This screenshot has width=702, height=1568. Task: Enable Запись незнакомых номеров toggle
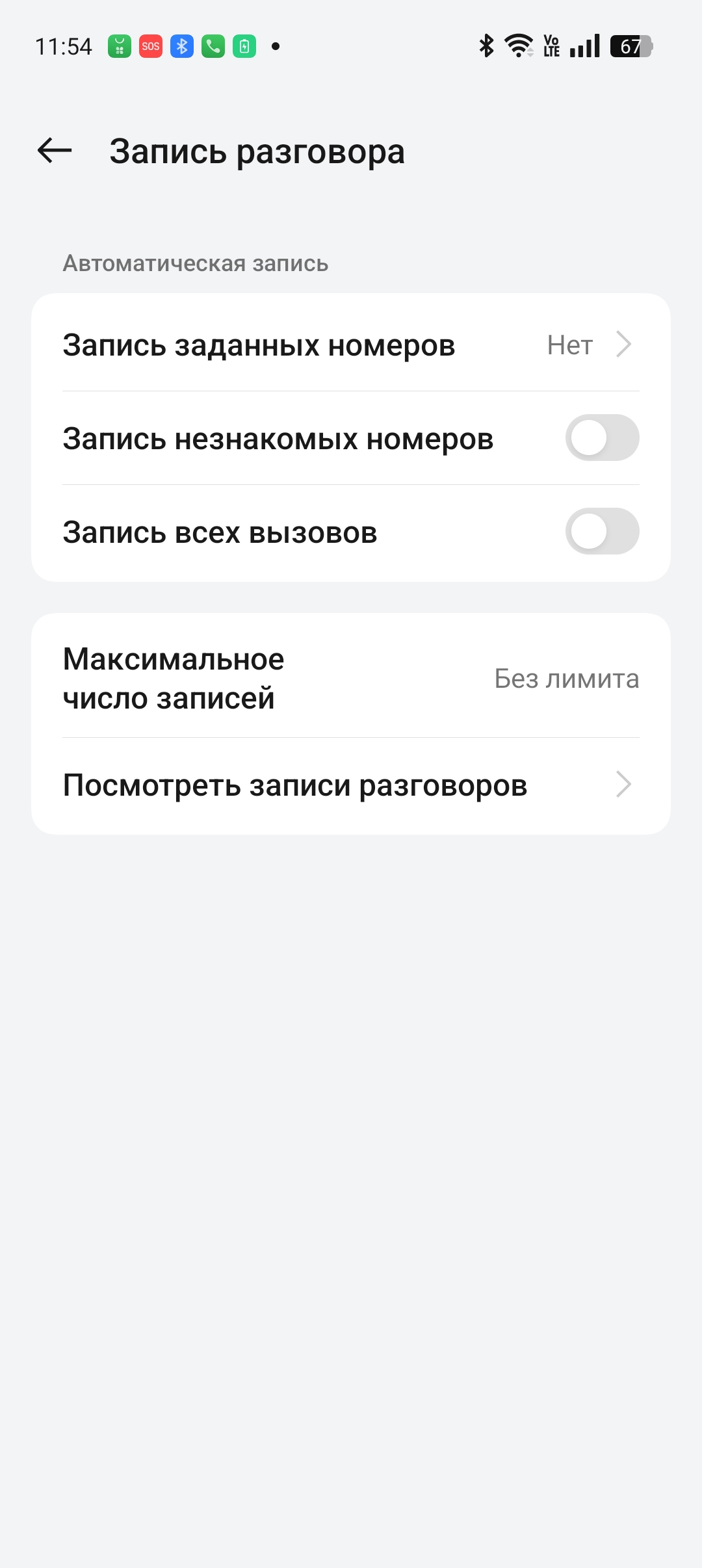(x=601, y=438)
